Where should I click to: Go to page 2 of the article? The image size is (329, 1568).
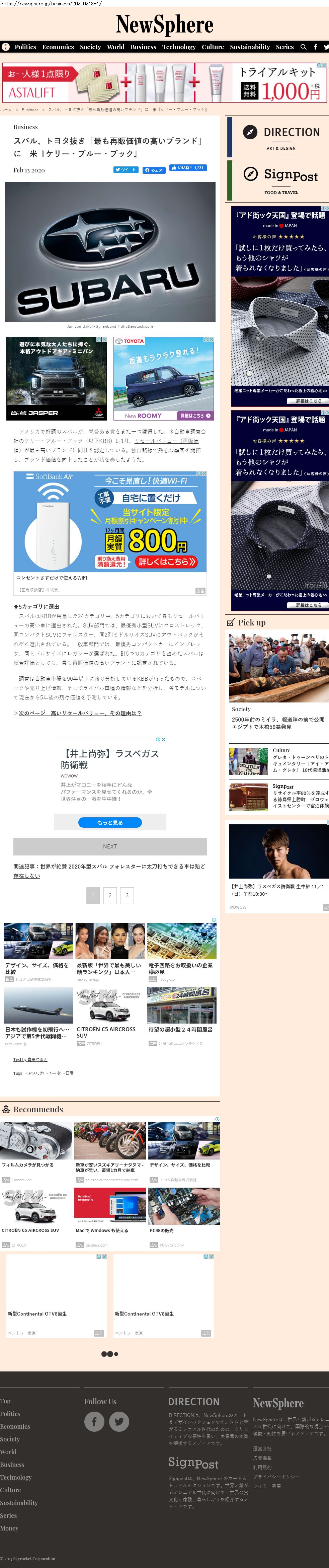click(110, 895)
